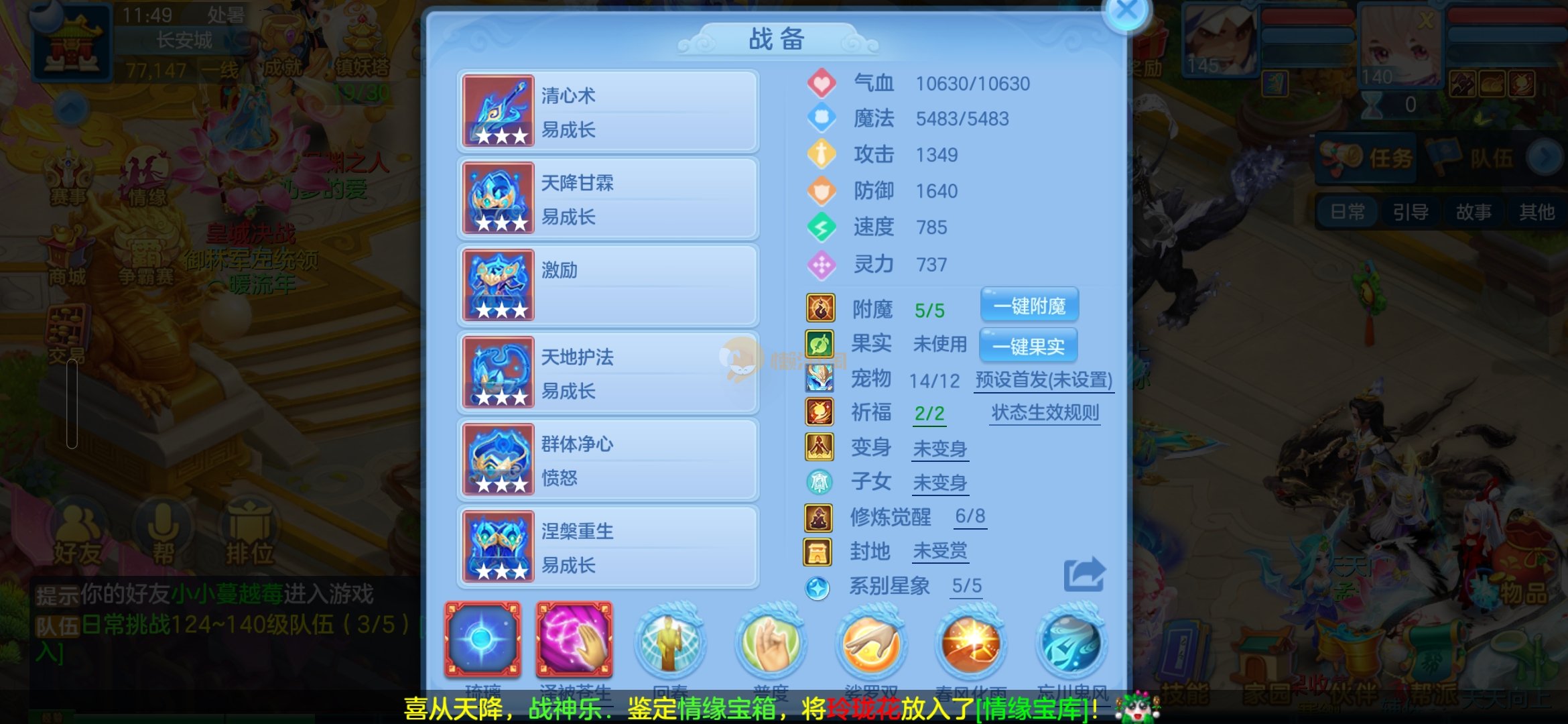
Task: Tap the share arrow icon
Action: (x=1084, y=574)
